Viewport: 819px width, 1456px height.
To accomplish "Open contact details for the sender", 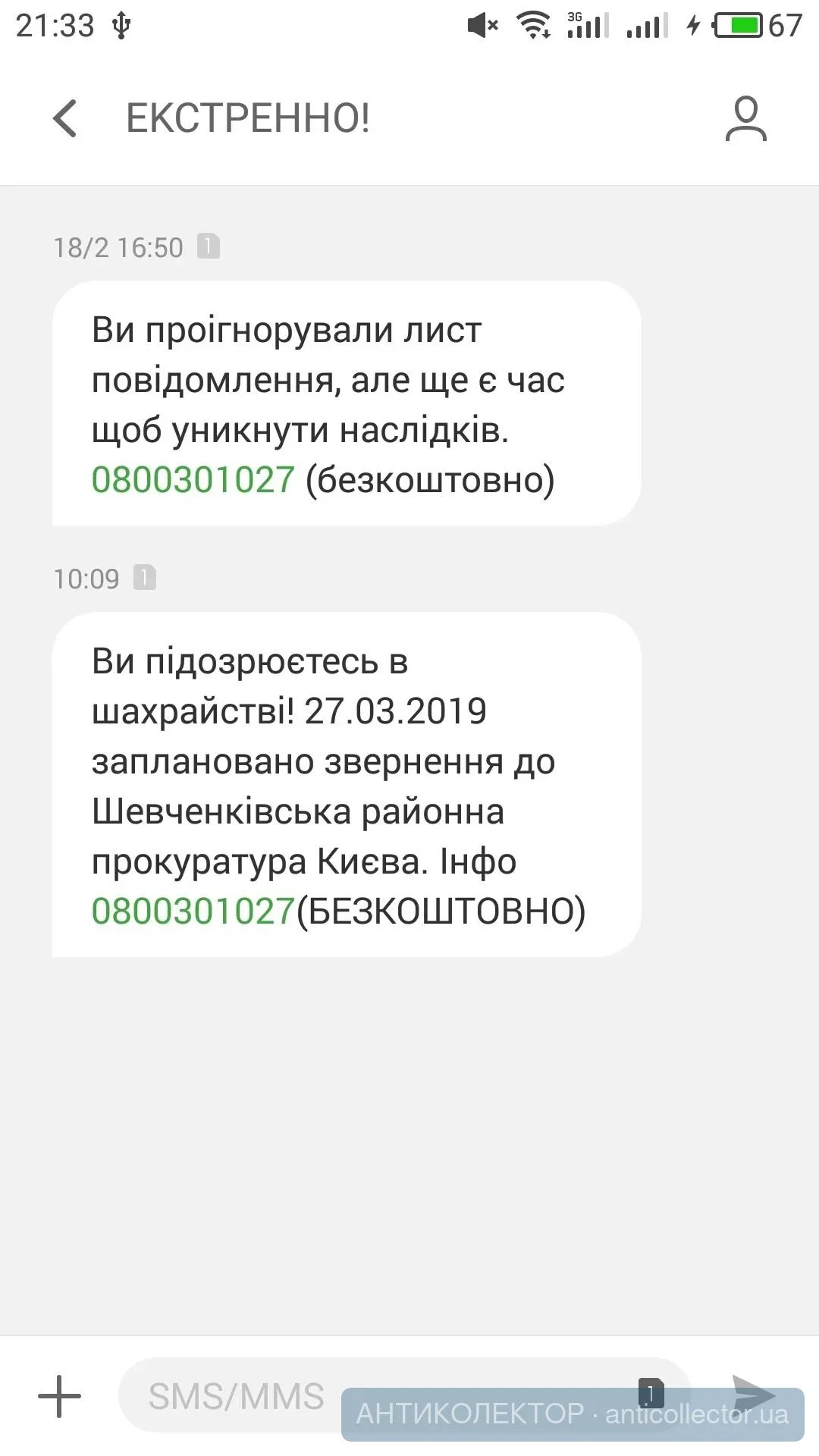I will pyautogui.click(x=745, y=119).
